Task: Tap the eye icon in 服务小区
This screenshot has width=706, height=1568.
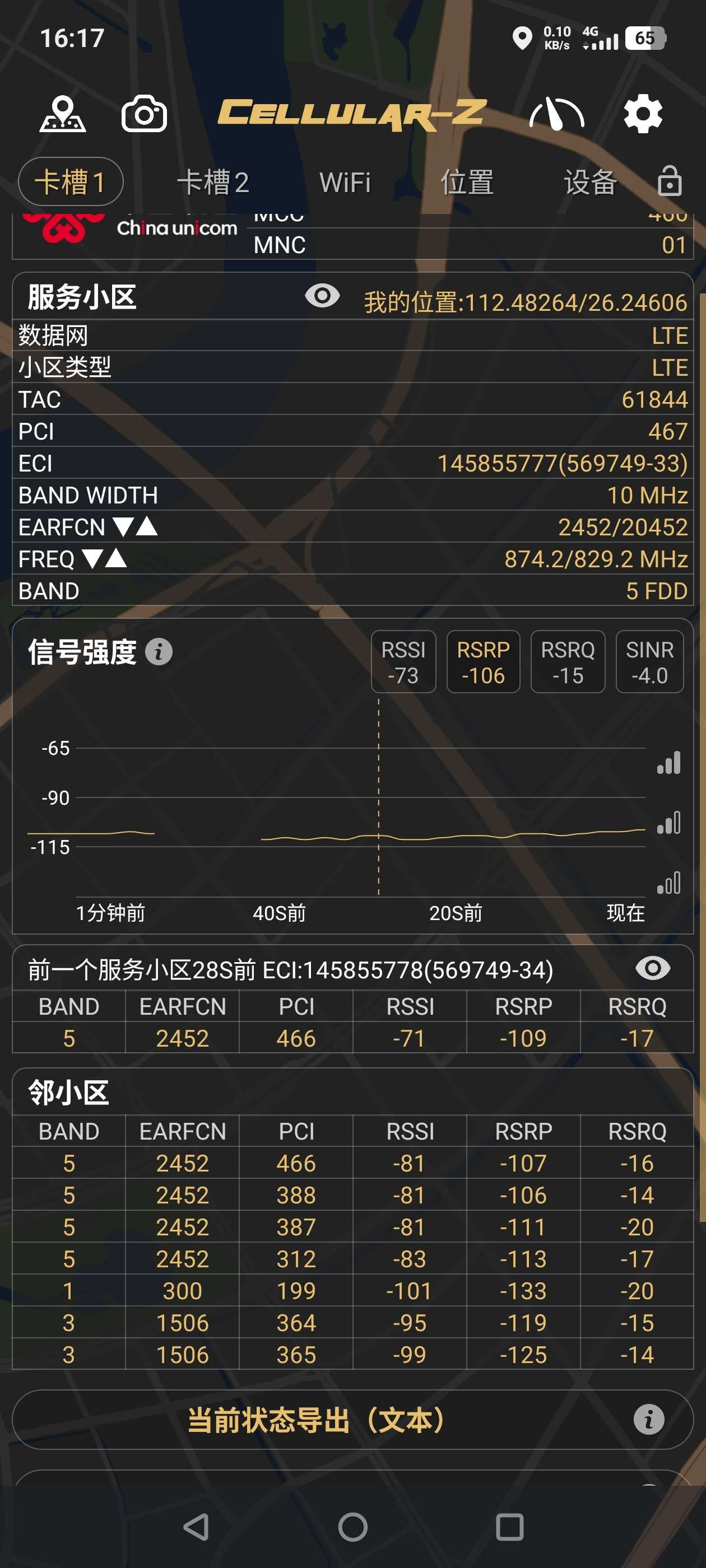Action: coord(322,296)
